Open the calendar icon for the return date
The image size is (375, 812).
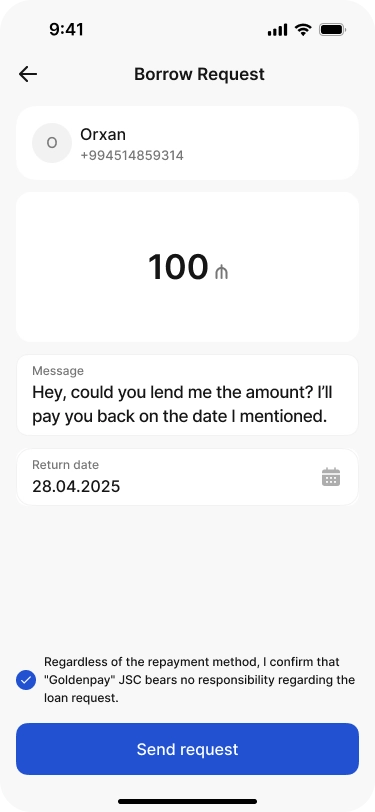(331, 477)
